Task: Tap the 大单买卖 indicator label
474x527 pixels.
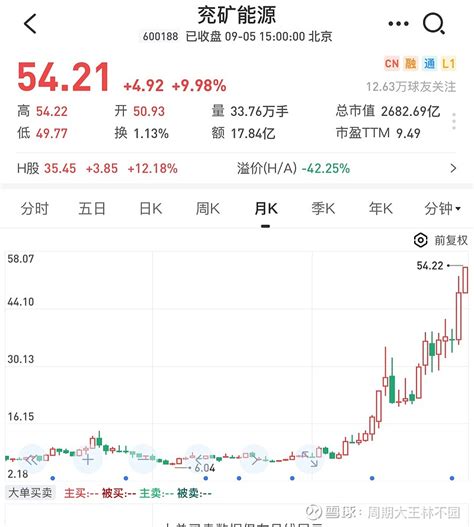Action: [x=30, y=493]
